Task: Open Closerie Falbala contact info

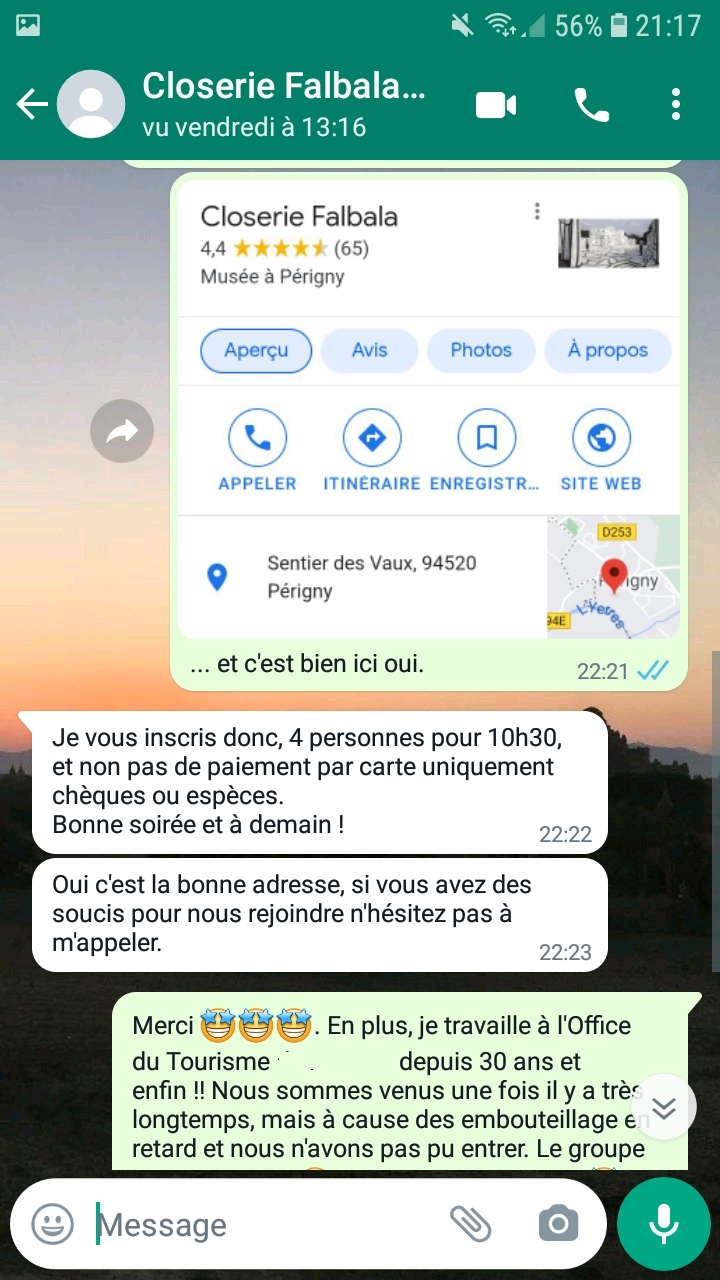Action: click(285, 104)
